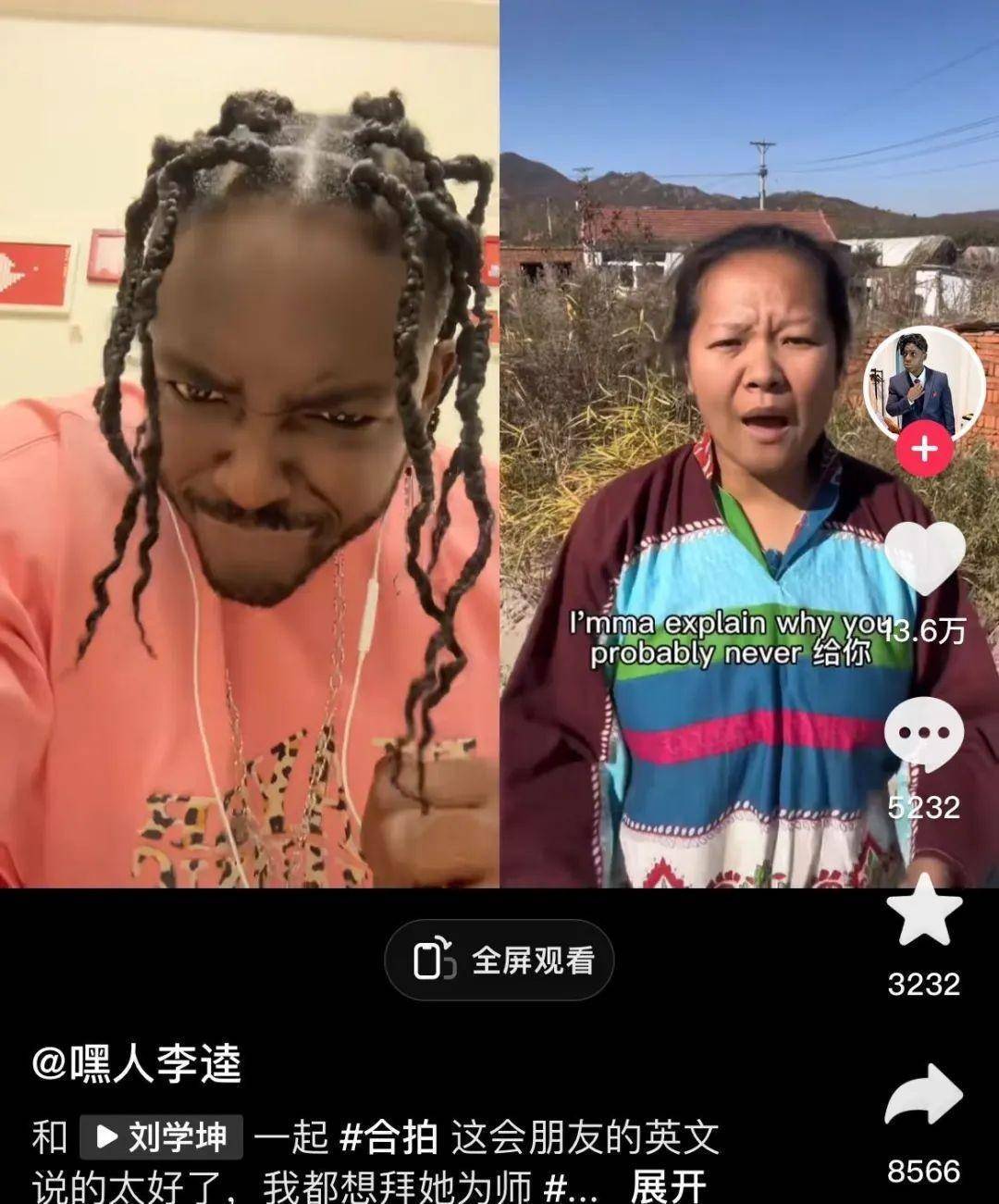Open the original video by 刘学坤

coord(162,1137)
